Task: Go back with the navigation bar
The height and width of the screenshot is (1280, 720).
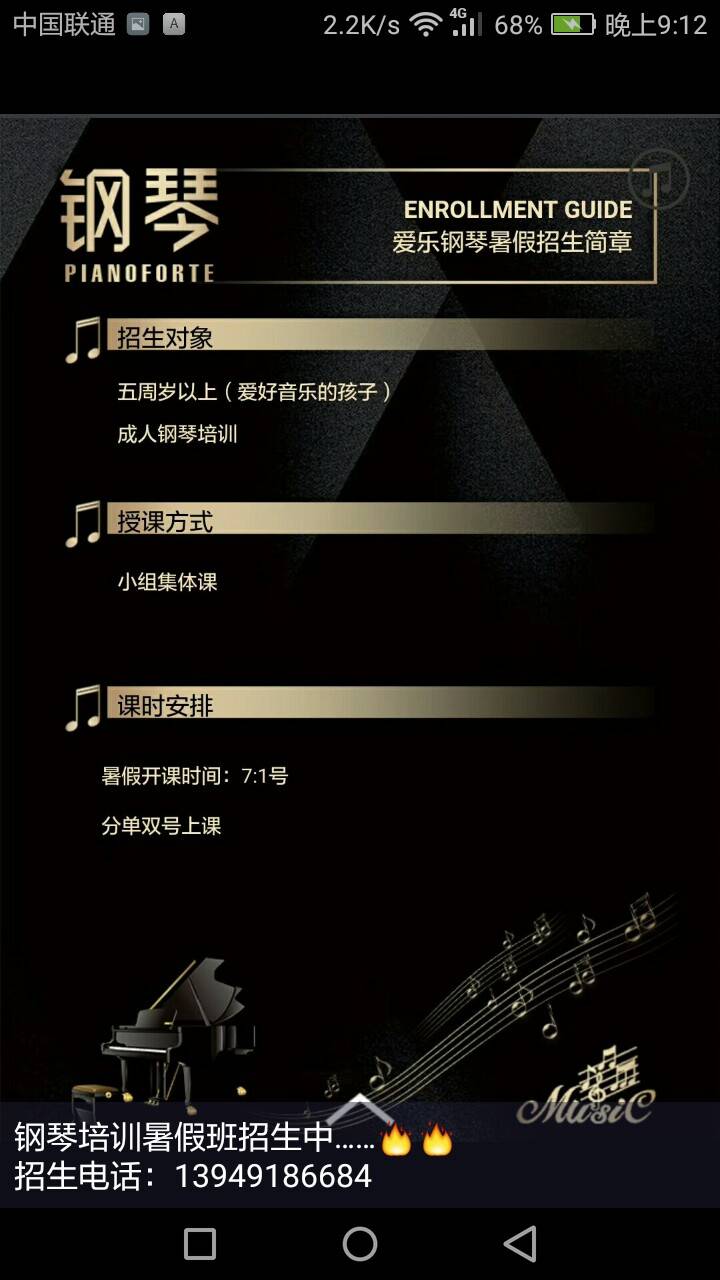Action: [520, 1244]
